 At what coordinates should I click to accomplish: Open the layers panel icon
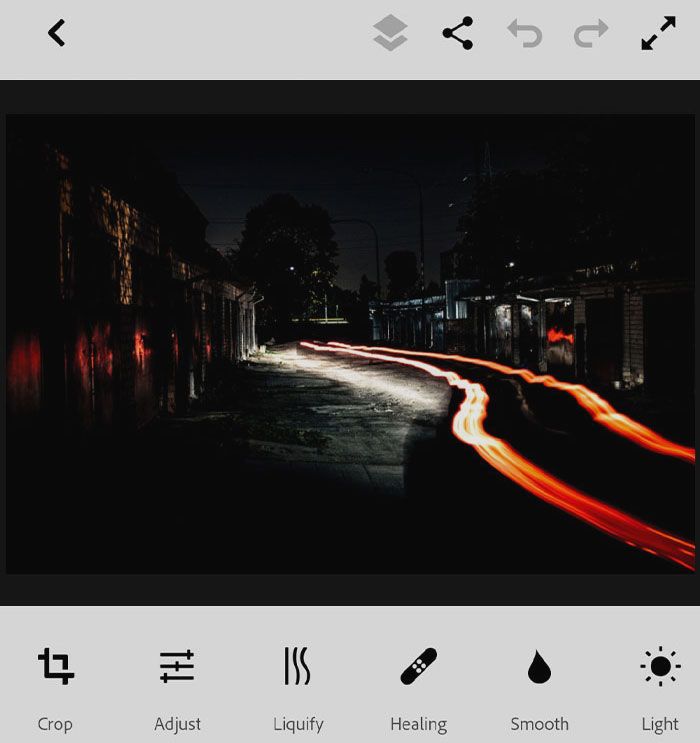tap(390, 34)
